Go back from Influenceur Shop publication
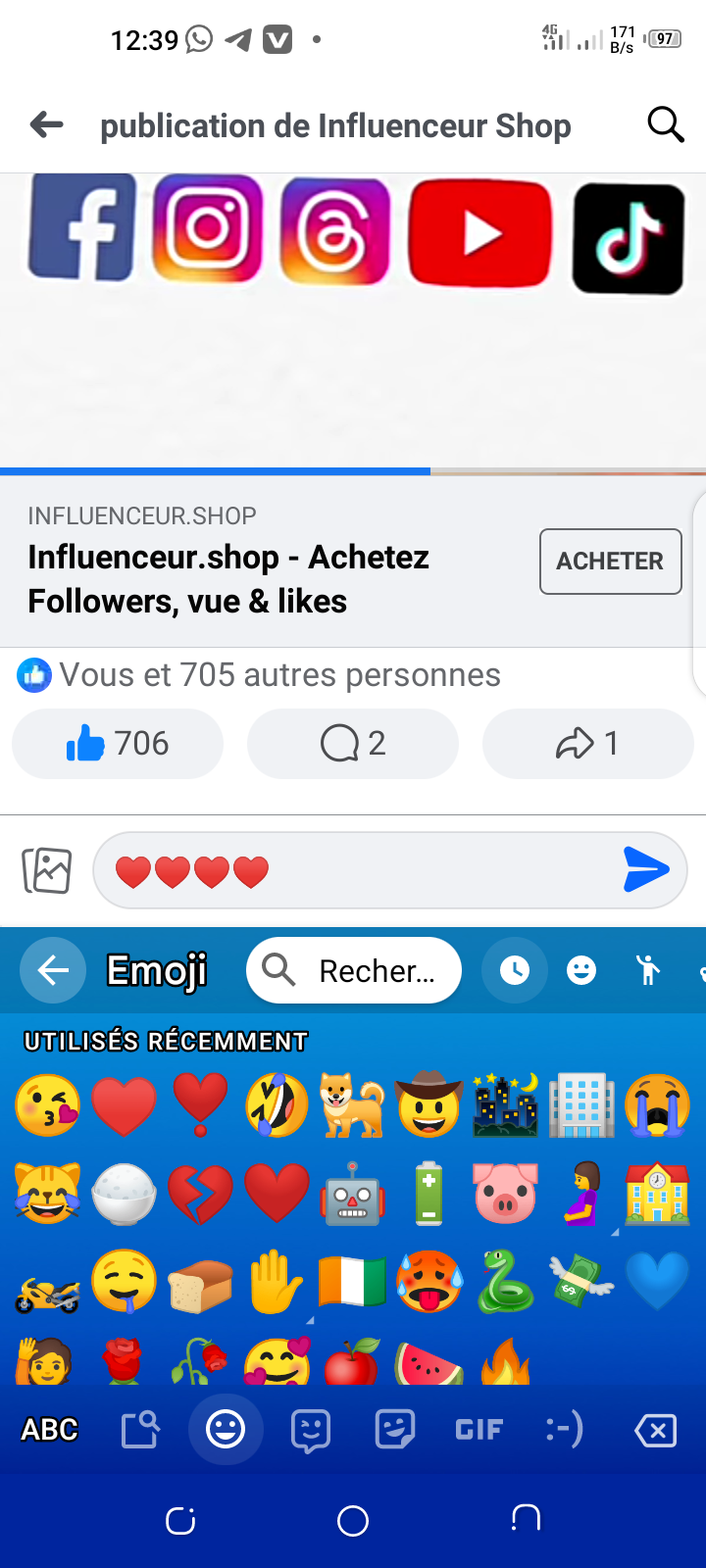706x1568 pixels. point(47,124)
